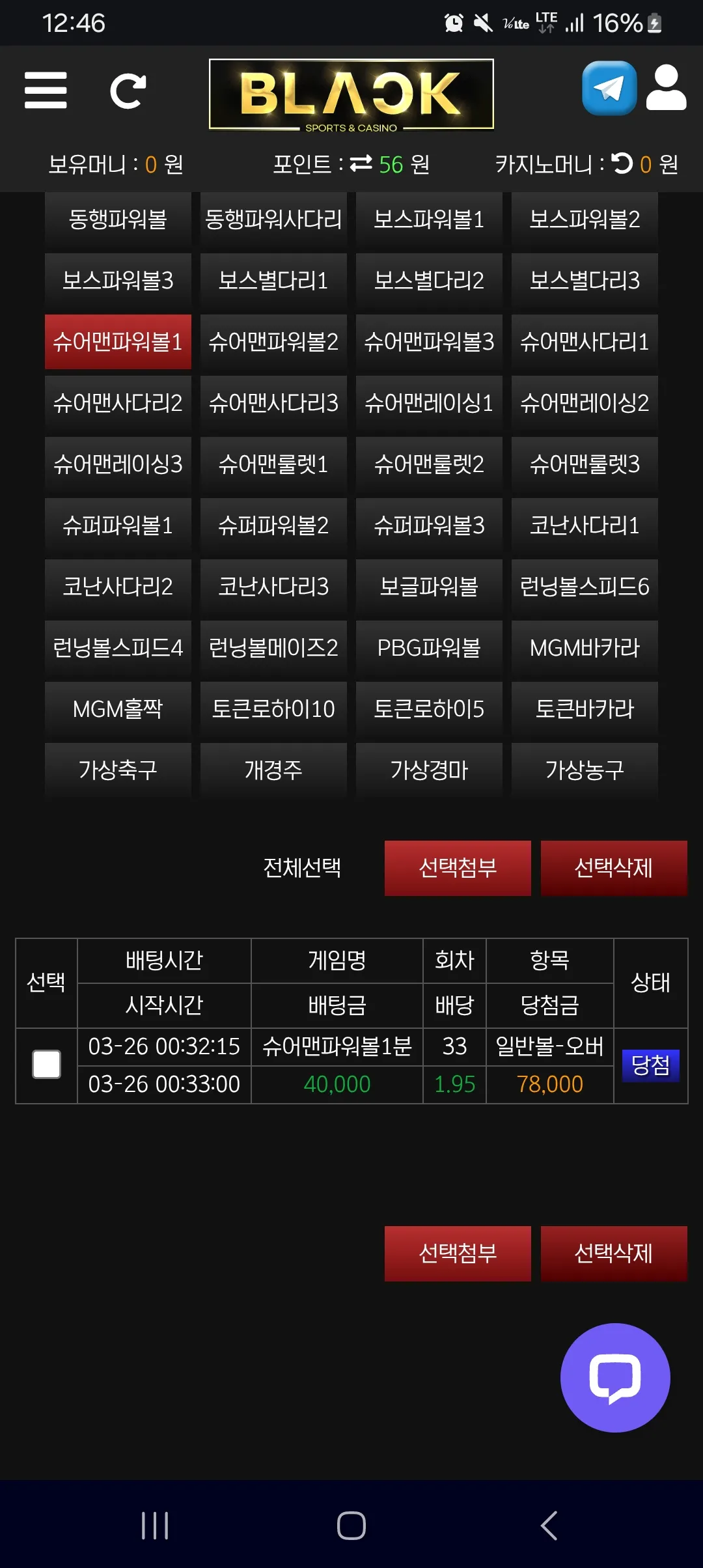Image resolution: width=703 pixels, height=1568 pixels.
Task: Open the MGM바카라 game tab
Action: pos(585,647)
